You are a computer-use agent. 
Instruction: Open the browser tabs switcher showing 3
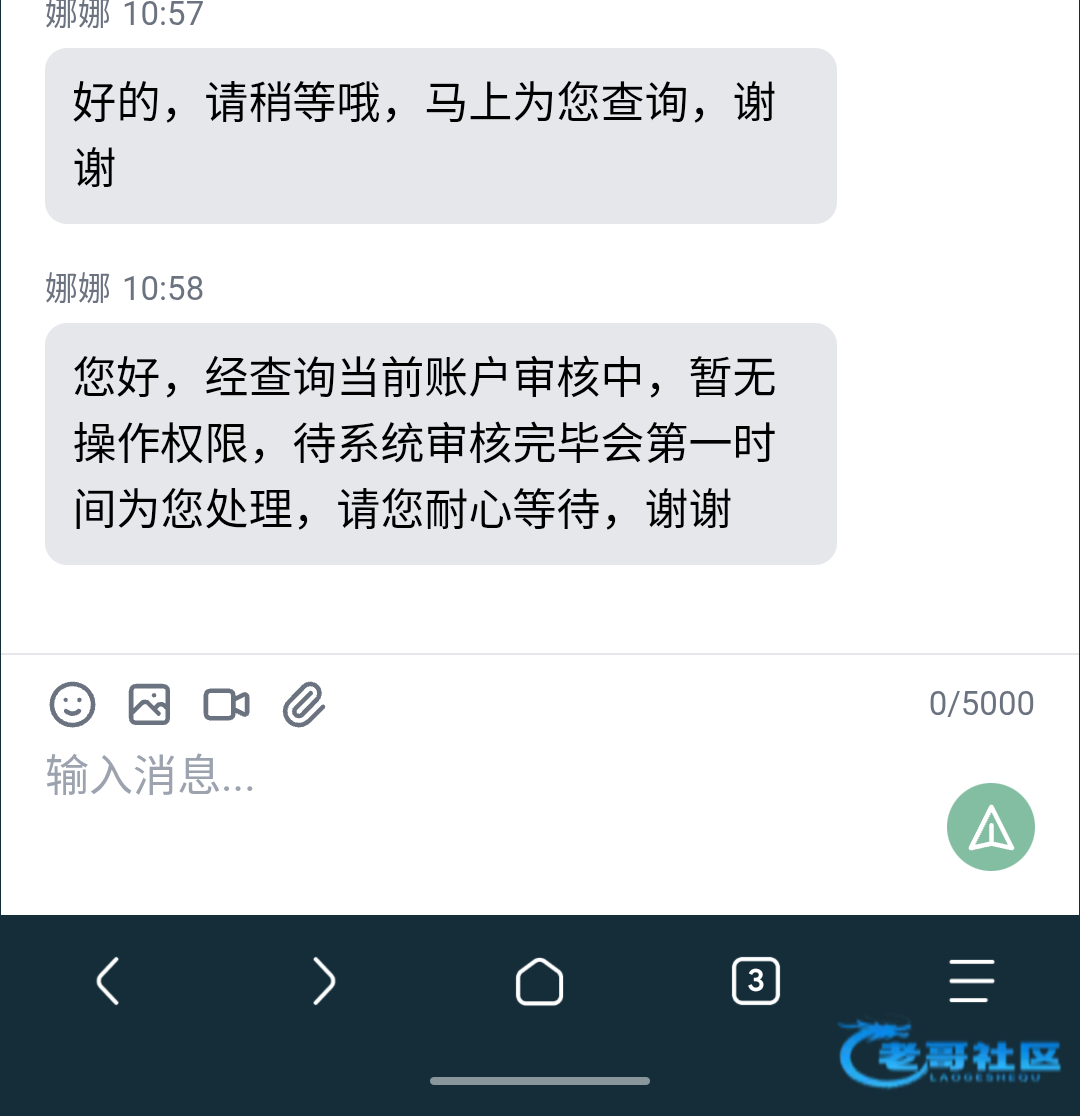(x=756, y=981)
